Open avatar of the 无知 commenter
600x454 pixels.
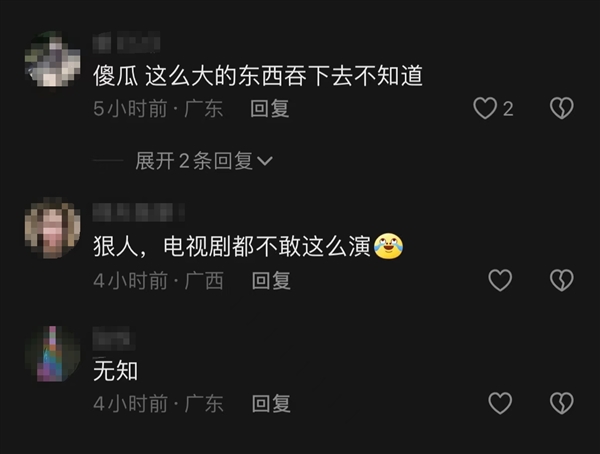tap(51, 352)
